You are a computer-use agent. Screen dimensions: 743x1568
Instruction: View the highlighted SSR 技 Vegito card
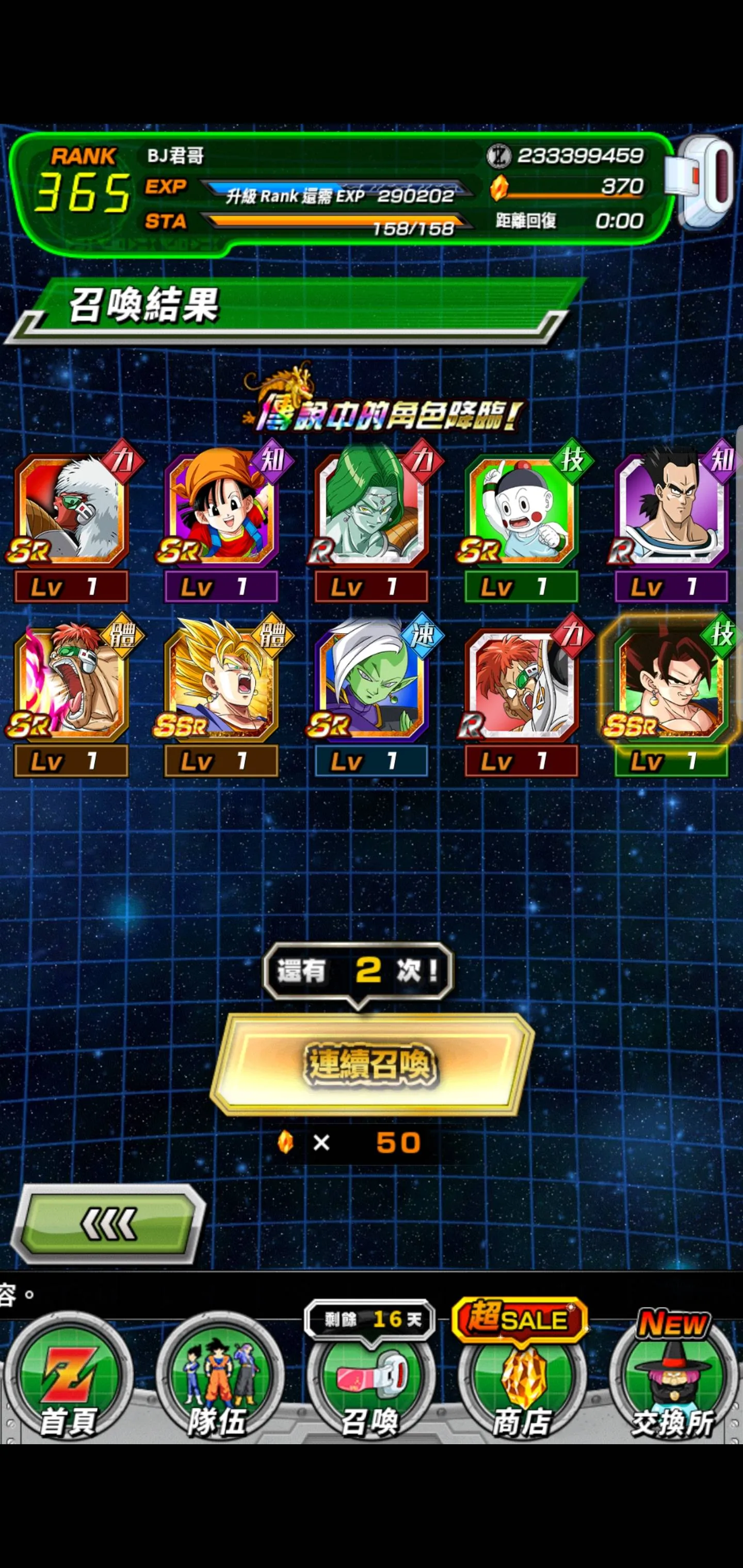671,688
